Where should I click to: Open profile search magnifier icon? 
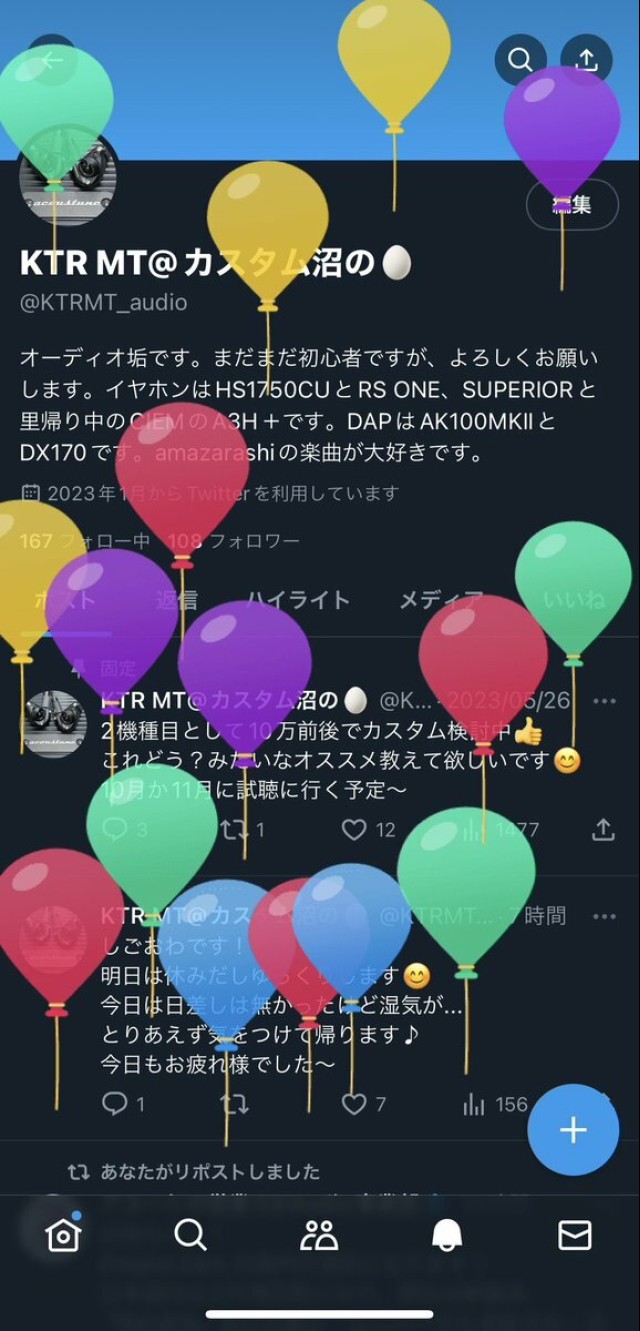[520, 60]
